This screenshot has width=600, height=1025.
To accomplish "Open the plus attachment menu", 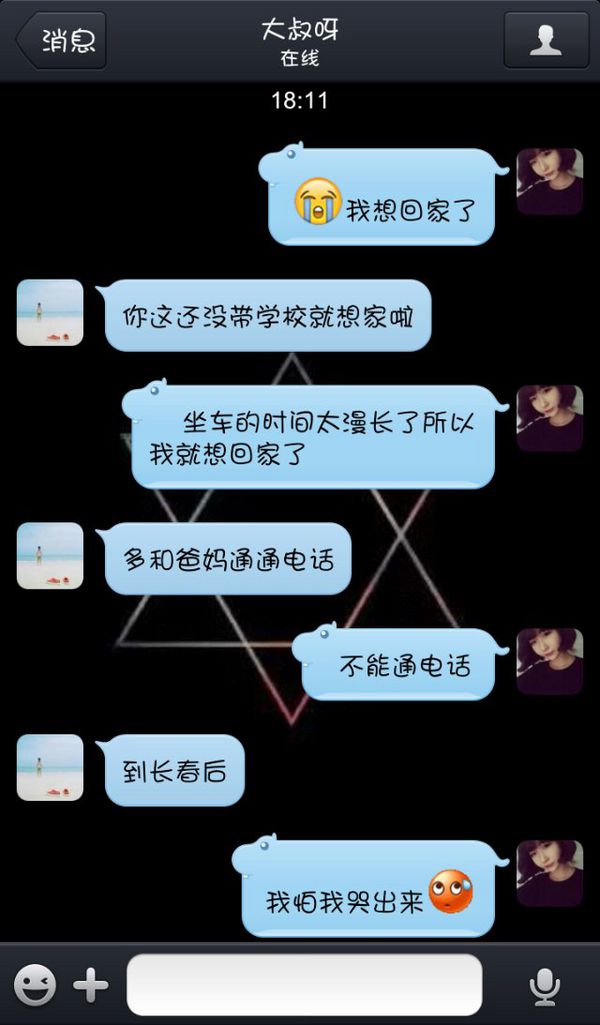I will [91, 984].
